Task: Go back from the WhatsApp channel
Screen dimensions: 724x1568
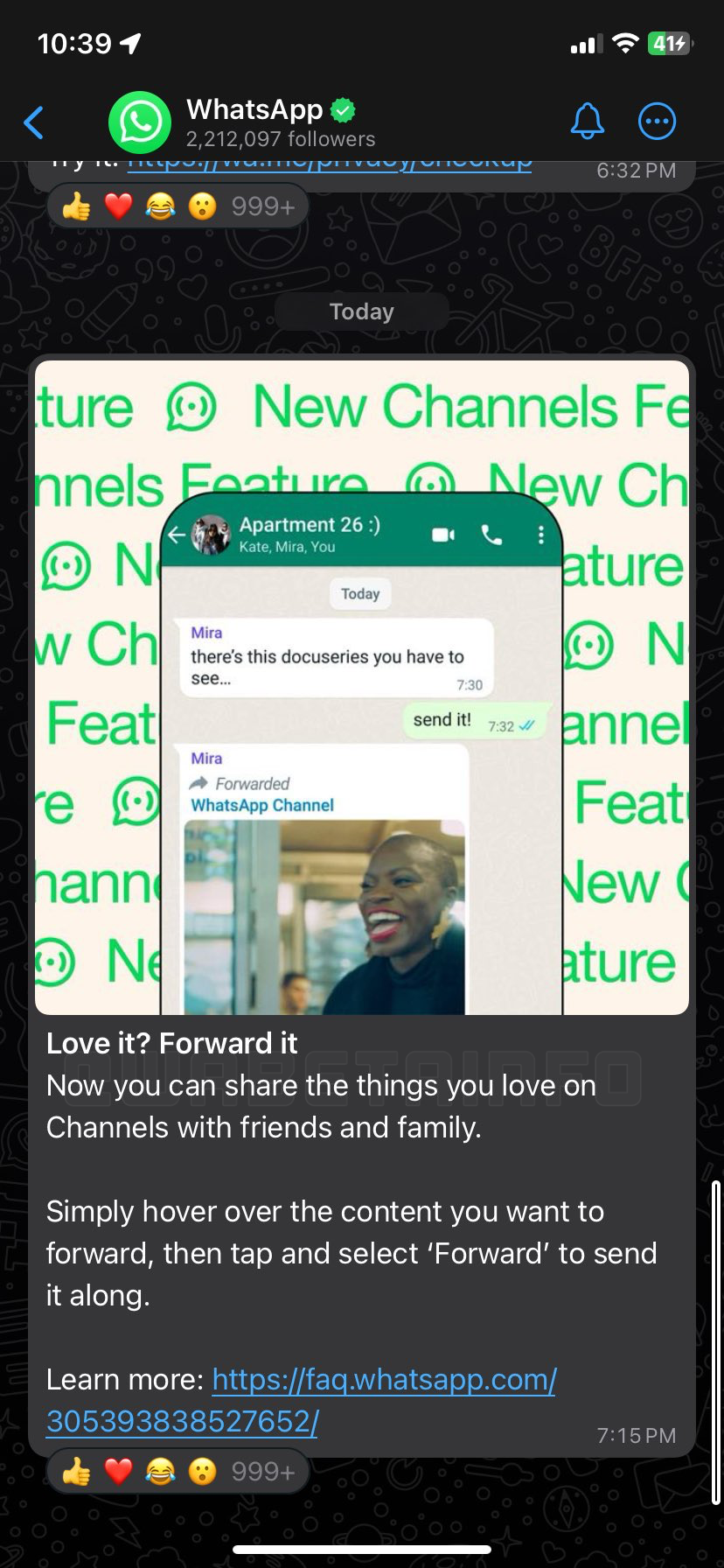Action: (x=35, y=122)
